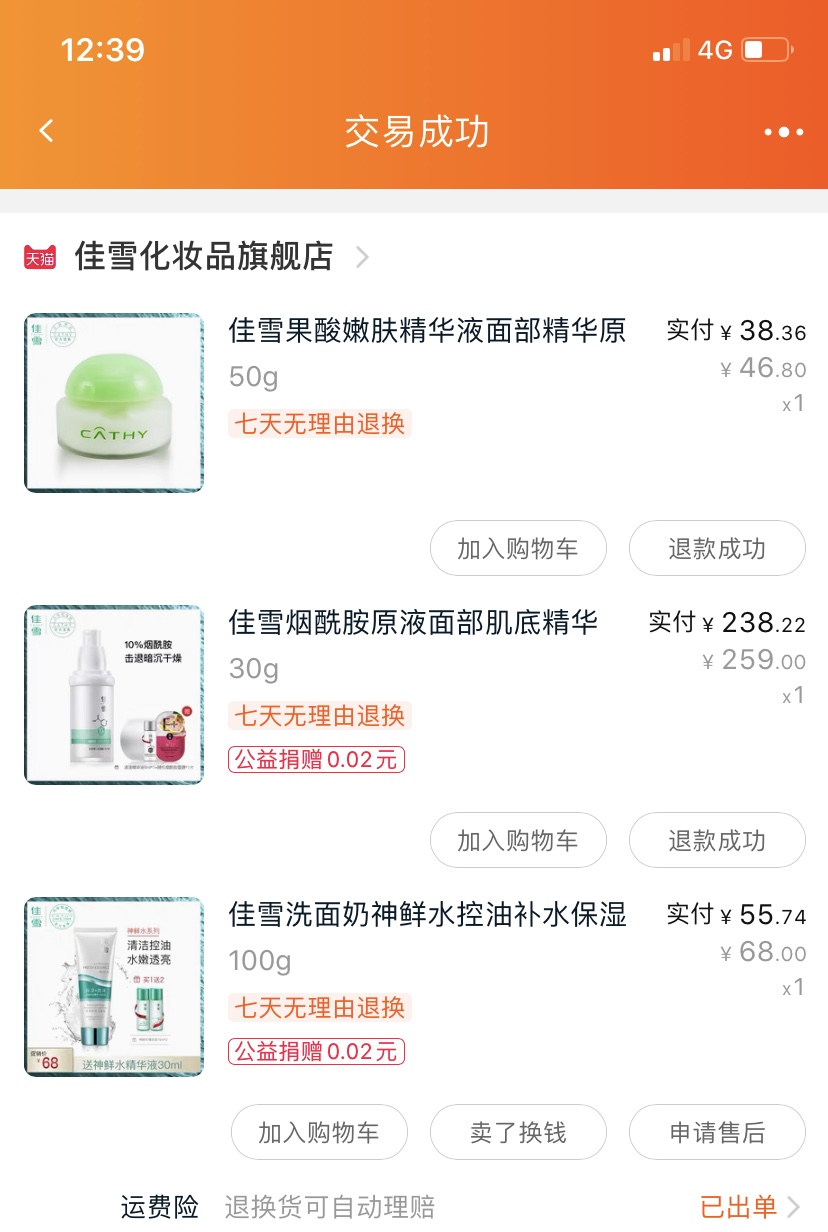Open the more options ellipsis menu
The image size is (828, 1232).
784,131
